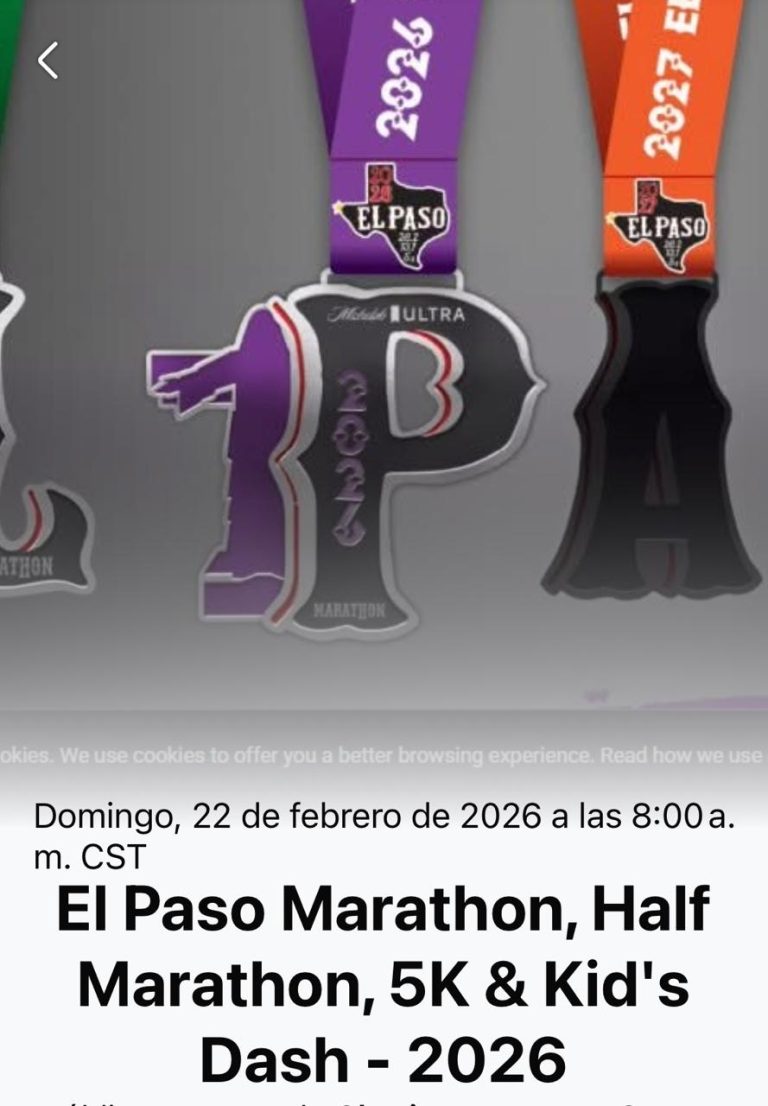Click the 'MARATHON' engraving on the medal
Image resolution: width=768 pixels, height=1106 pixels.
pos(350,606)
